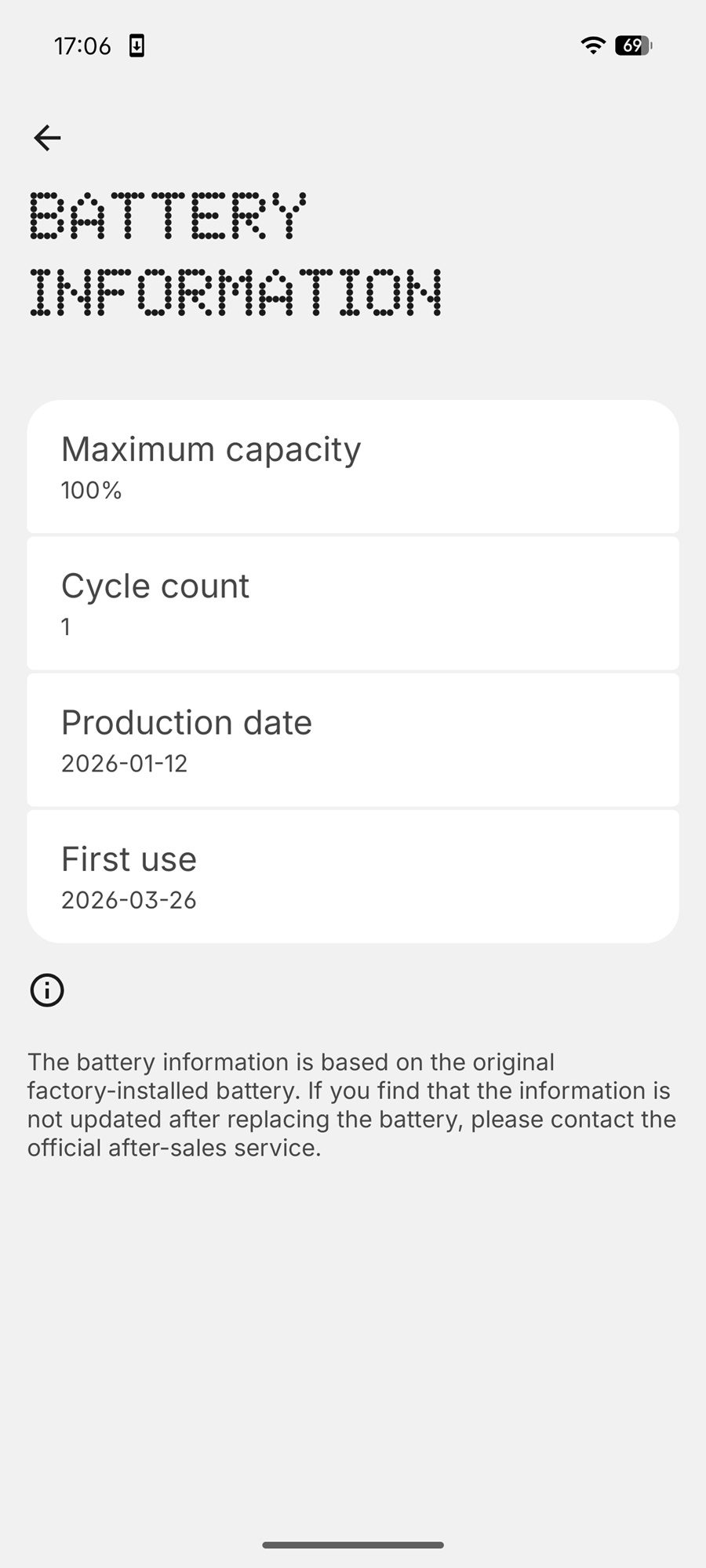The width and height of the screenshot is (706, 1568).
Task: Go back using the arrow icon
Action: click(47, 138)
